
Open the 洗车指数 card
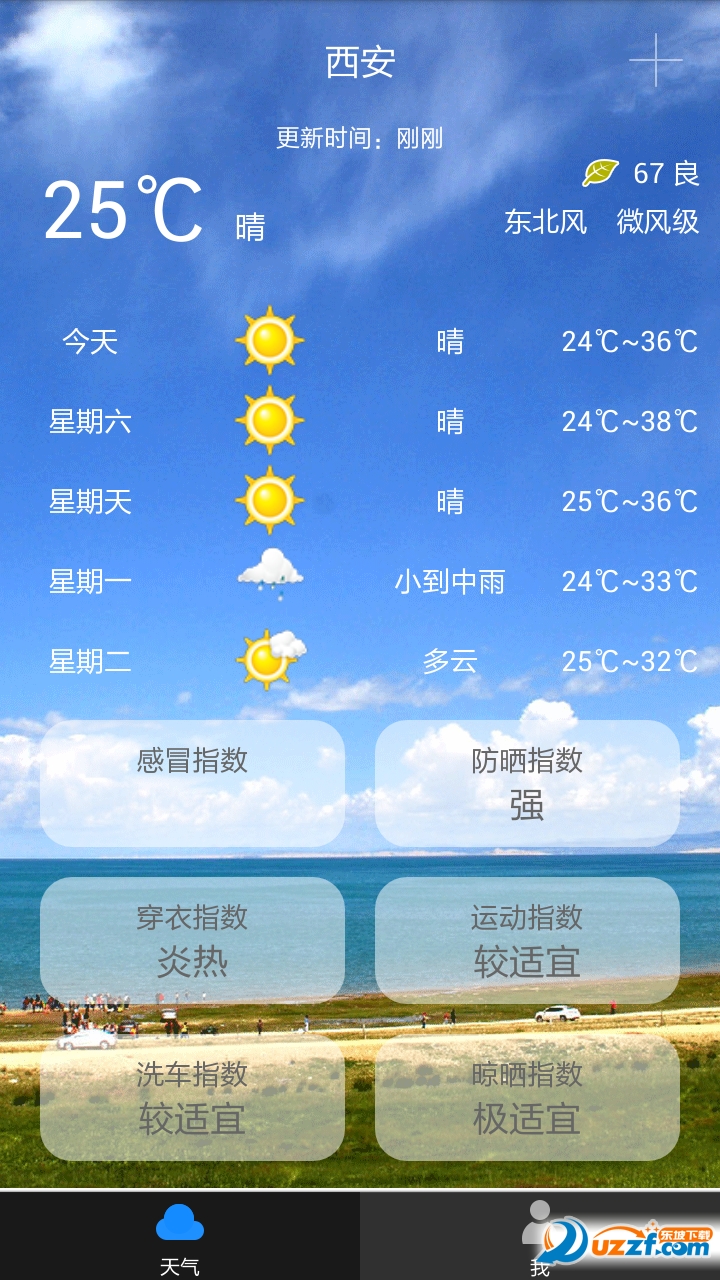pos(192,1097)
